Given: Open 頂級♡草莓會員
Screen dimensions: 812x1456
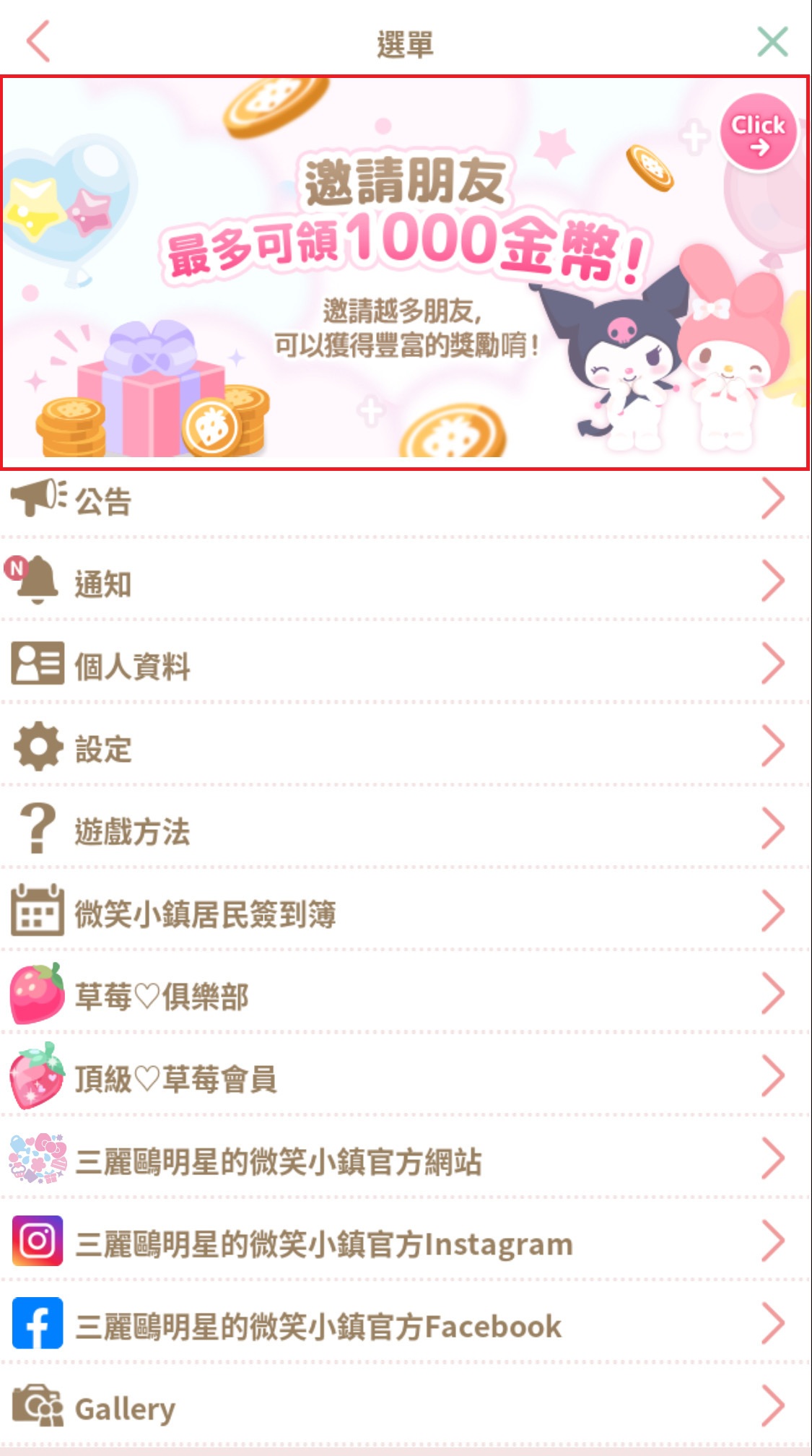Looking at the screenshot, I should coord(404,1078).
